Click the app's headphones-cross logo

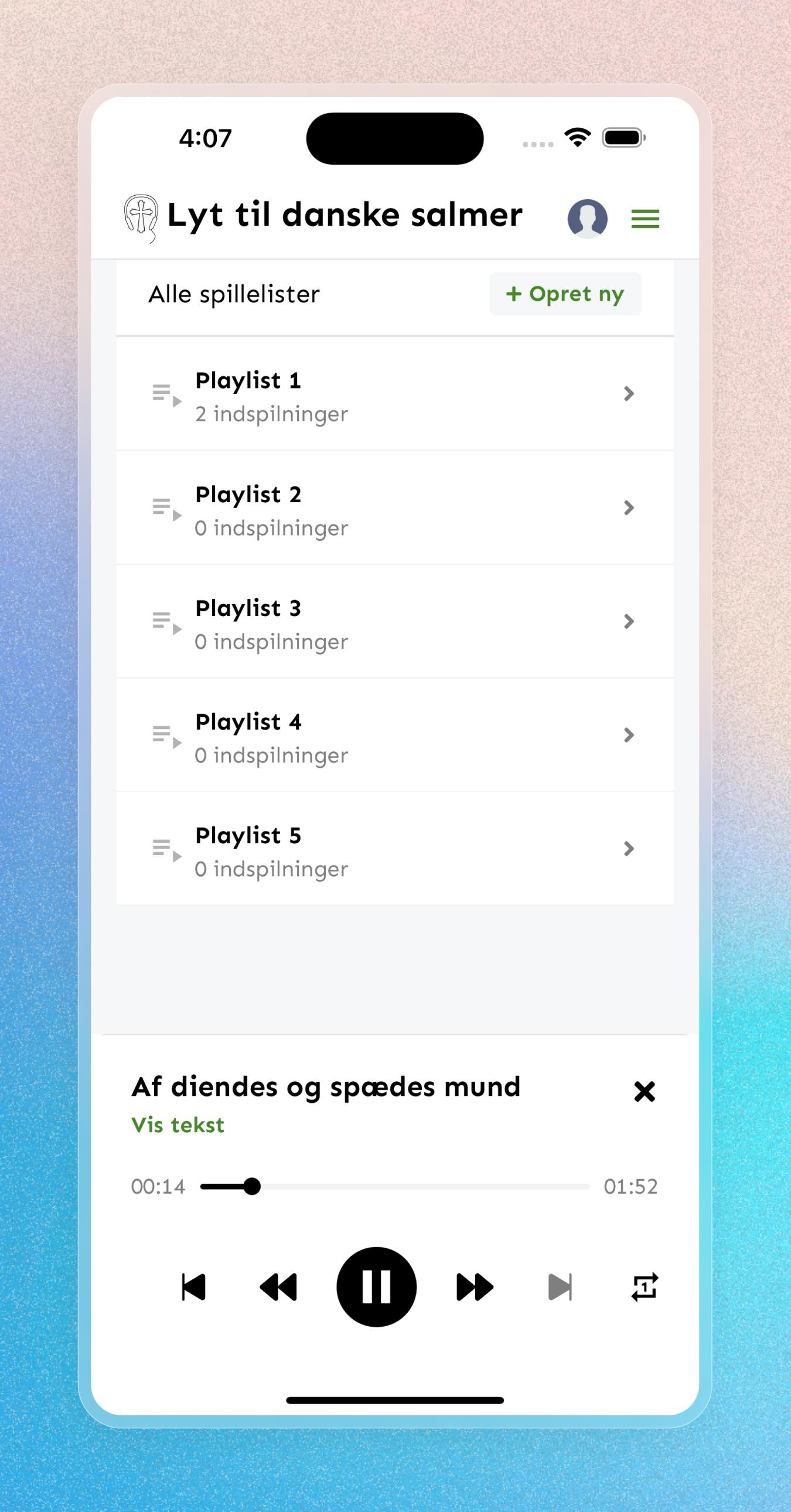pos(141,217)
